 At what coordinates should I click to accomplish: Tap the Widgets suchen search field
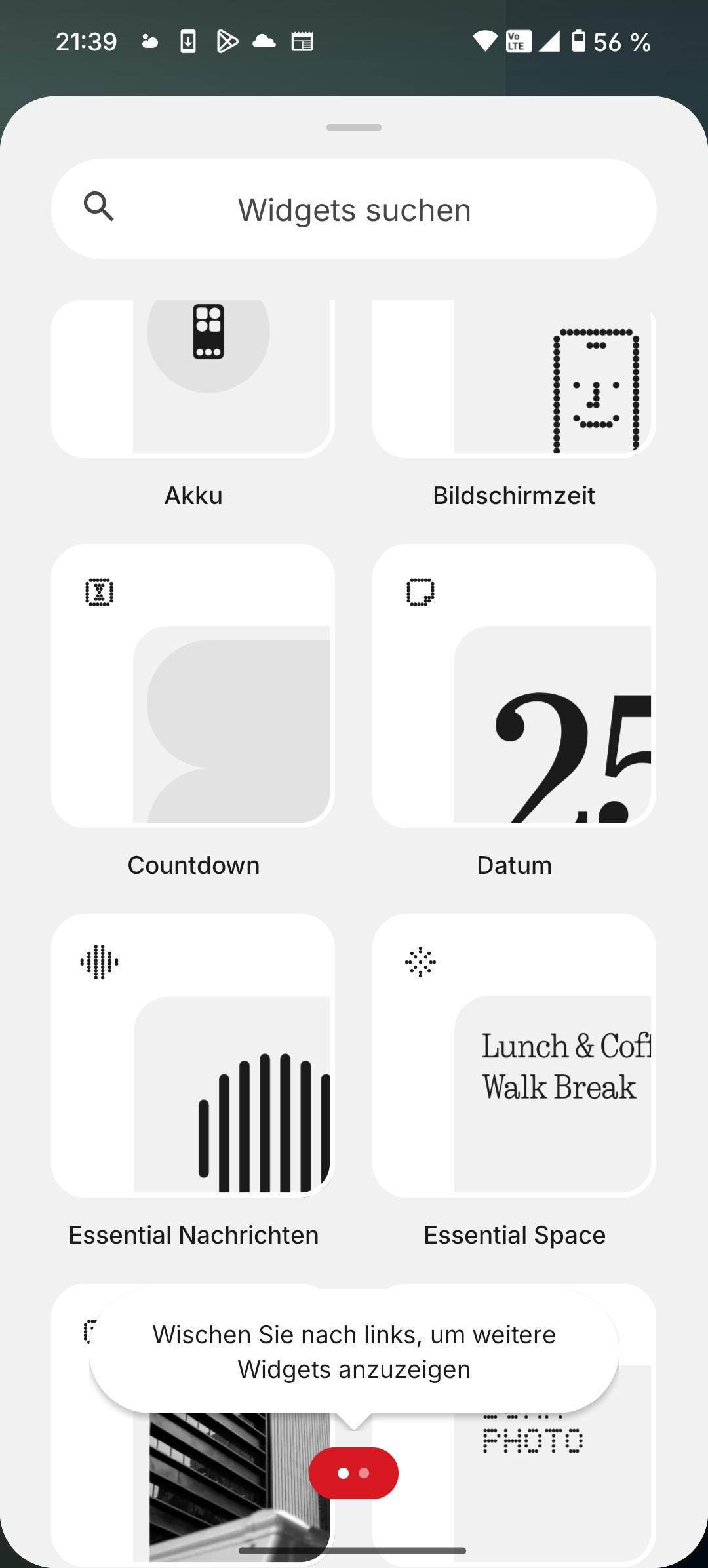354,209
